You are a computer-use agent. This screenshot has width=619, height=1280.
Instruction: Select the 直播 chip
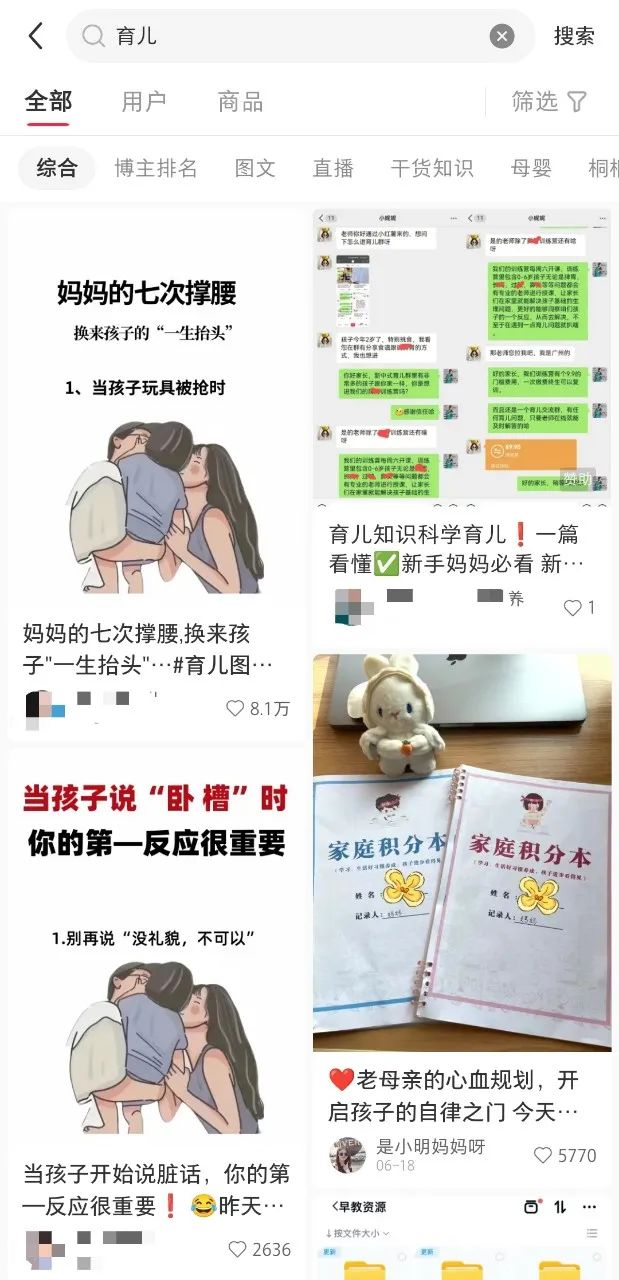click(x=333, y=168)
